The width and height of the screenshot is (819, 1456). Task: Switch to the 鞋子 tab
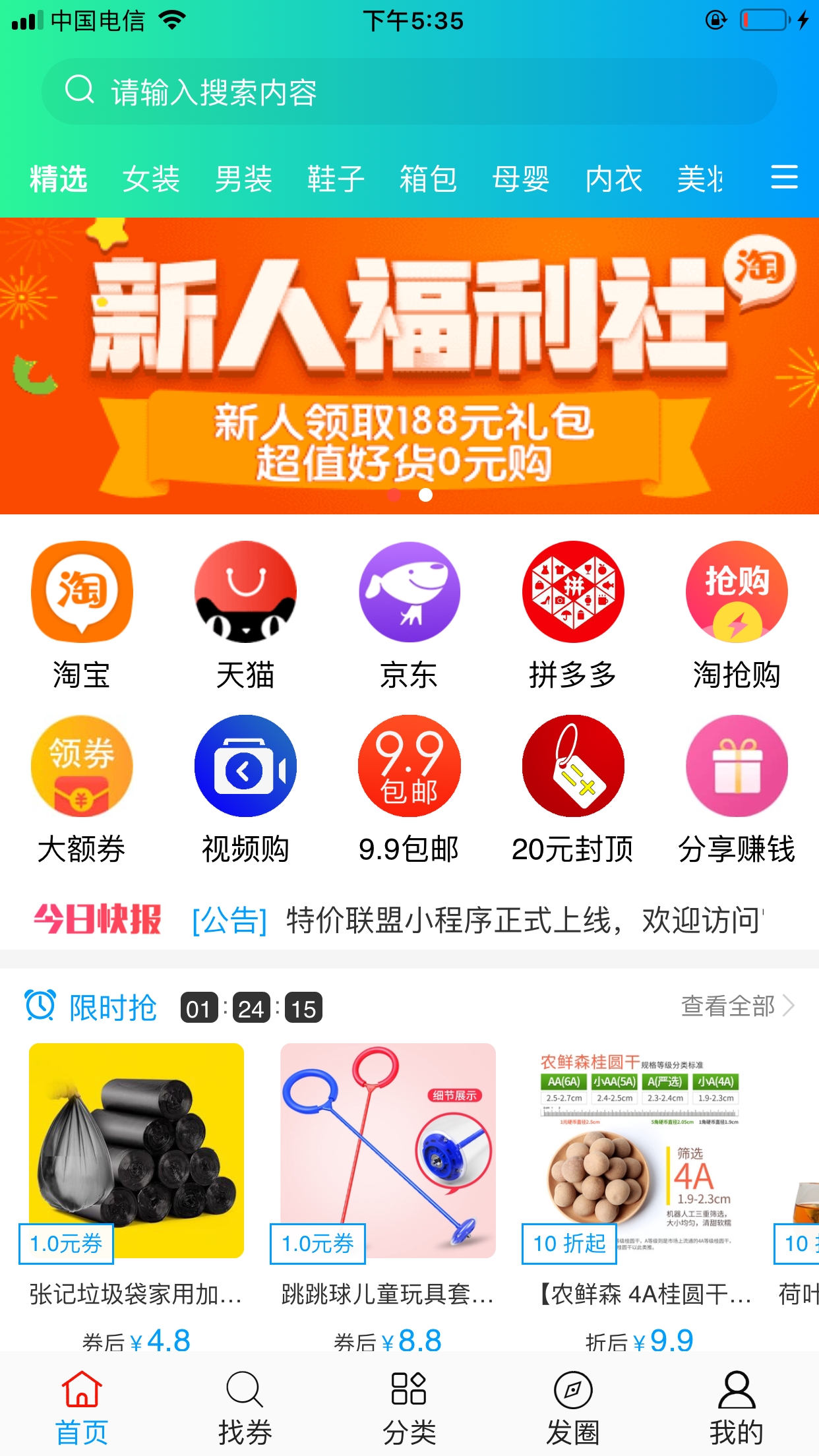pyautogui.click(x=336, y=179)
